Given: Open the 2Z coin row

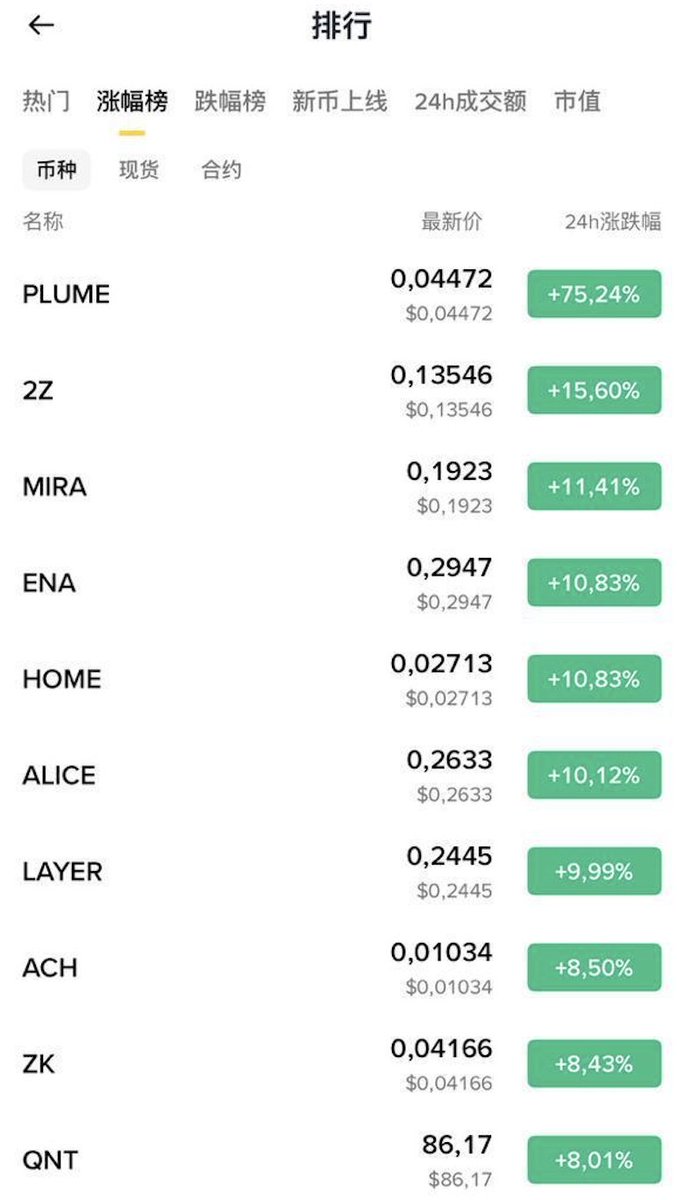Looking at the screenshot, I should pyautogui.click(x=38, y=390).
